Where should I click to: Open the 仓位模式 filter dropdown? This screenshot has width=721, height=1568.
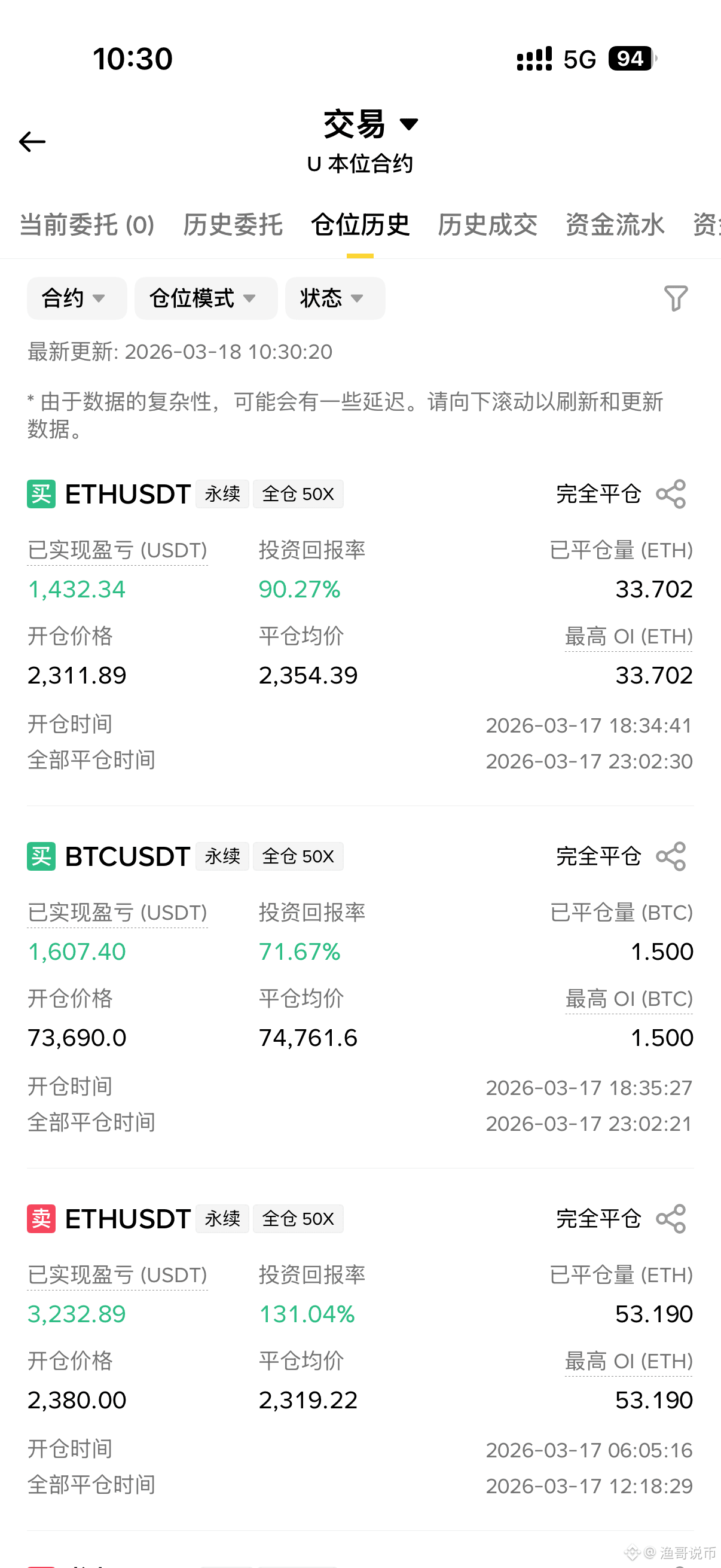(x=205, y=298)
